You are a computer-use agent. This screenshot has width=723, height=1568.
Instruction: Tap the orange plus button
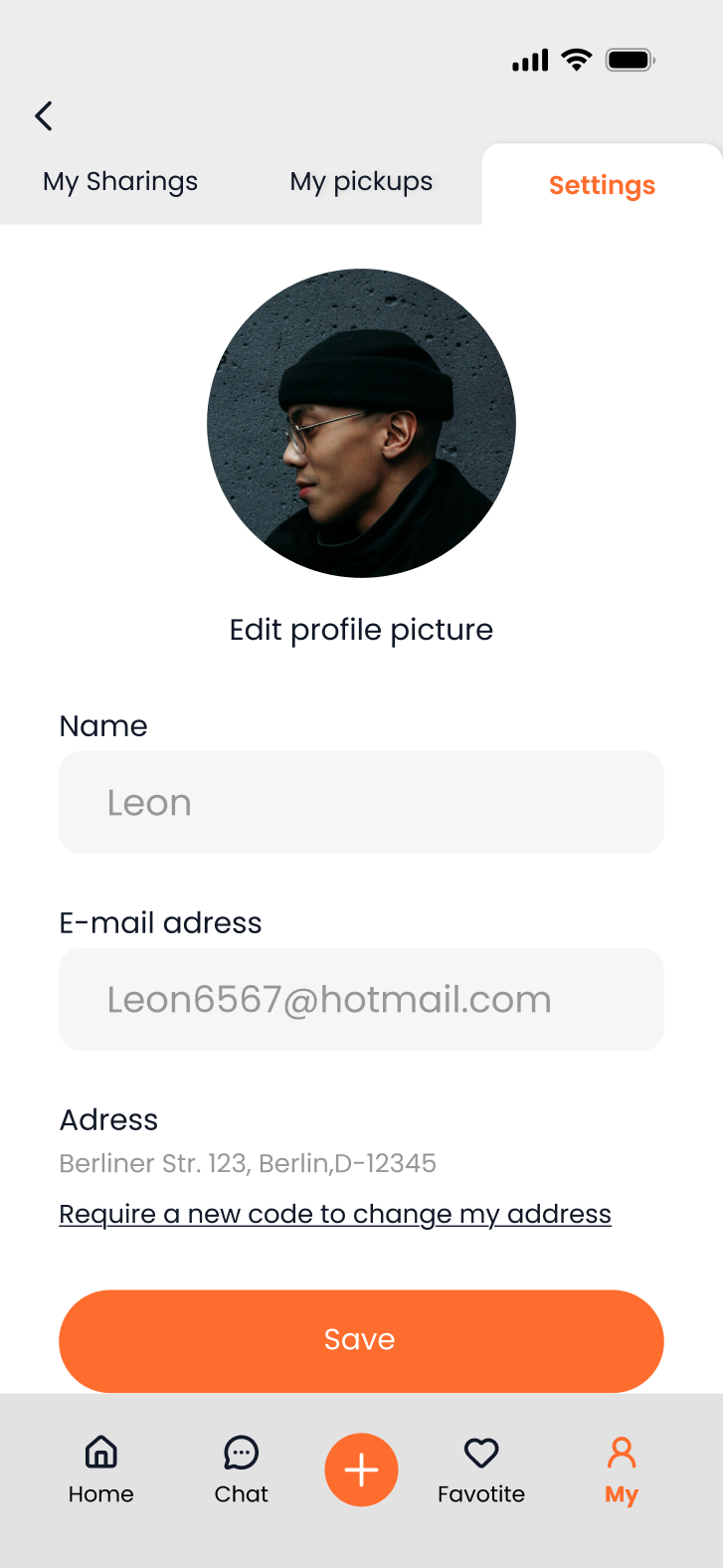point(361,1470)
